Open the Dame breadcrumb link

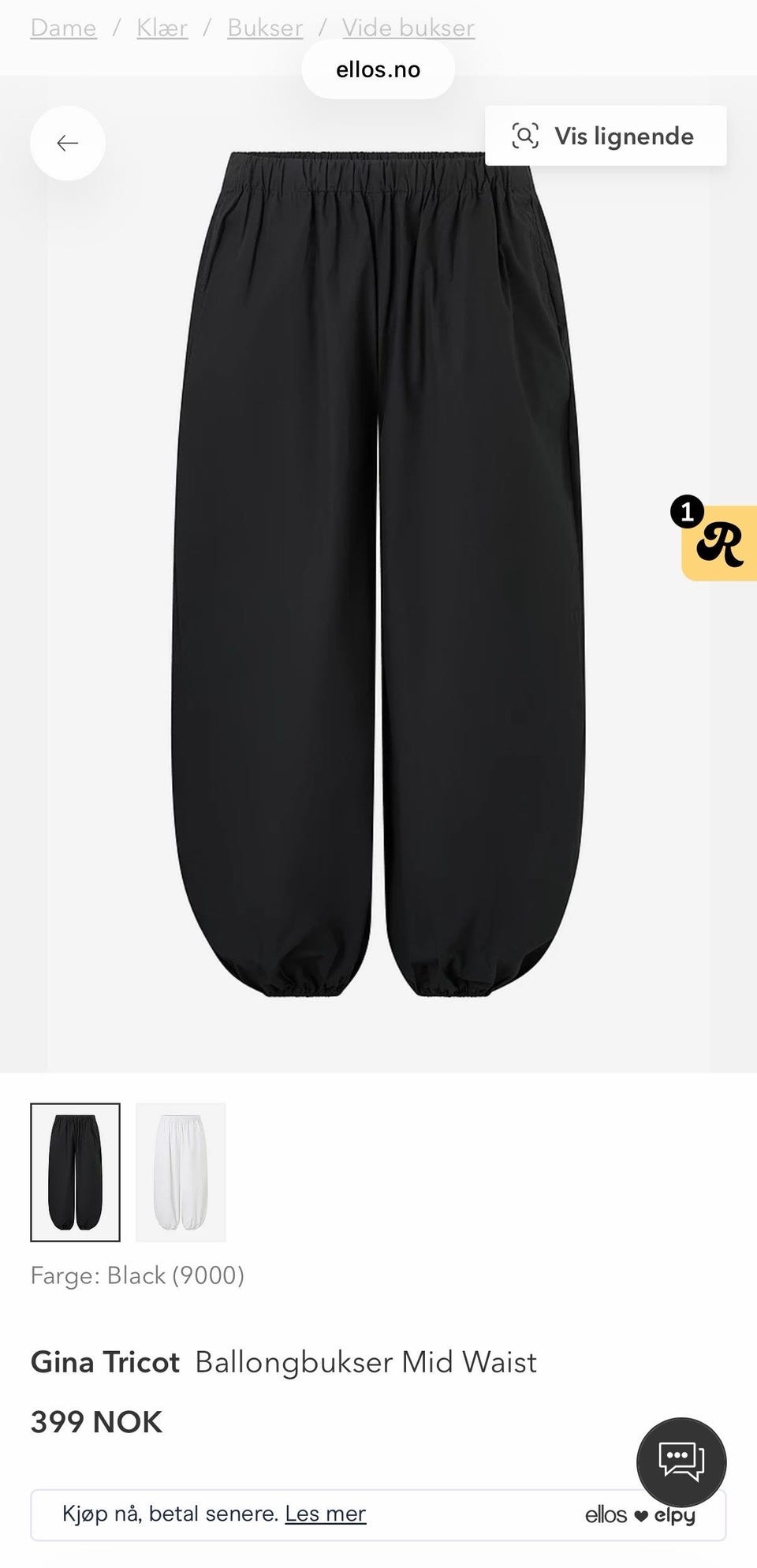coord(63,28)
